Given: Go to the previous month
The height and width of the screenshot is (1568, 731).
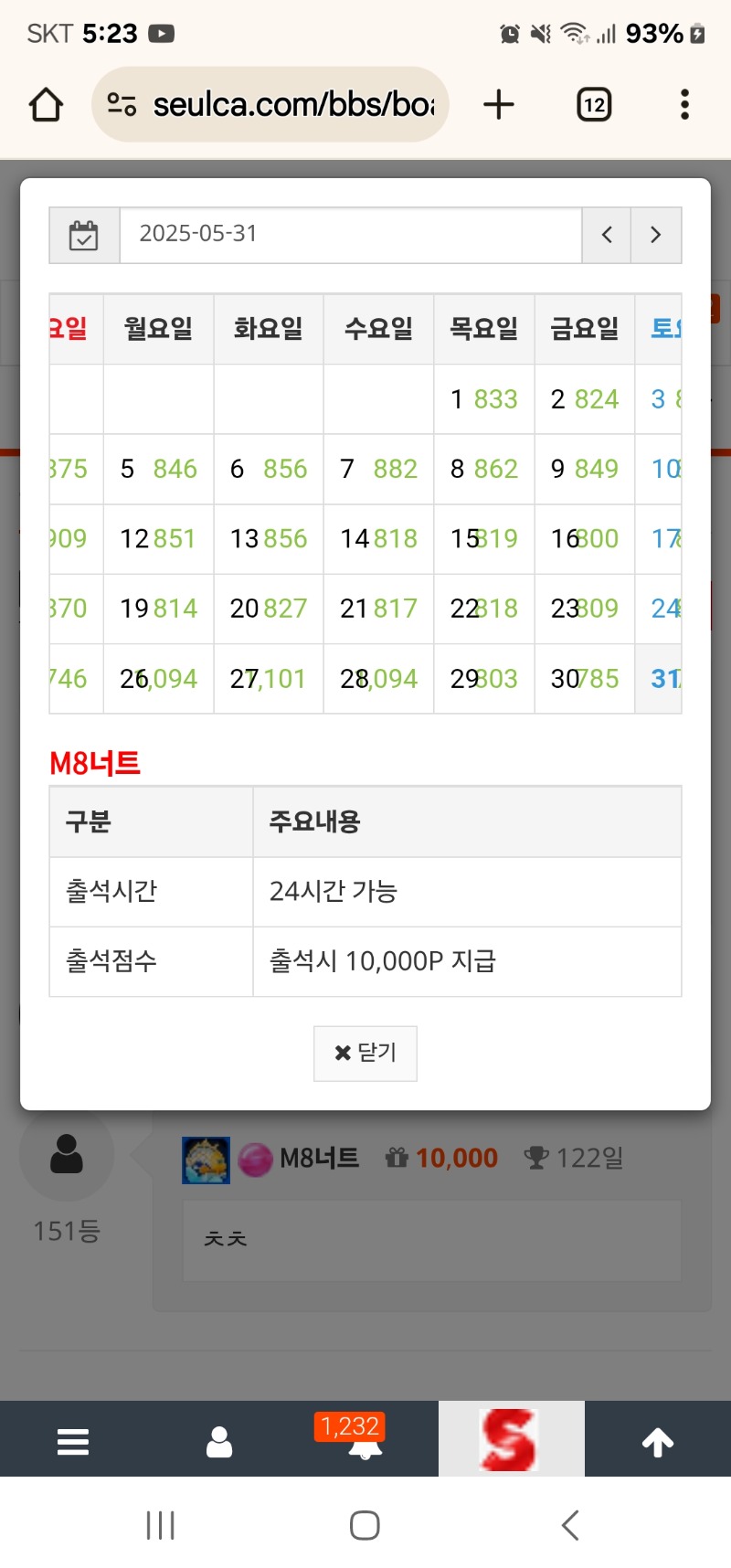Looking at the screenshot, I should pos(607,236).
